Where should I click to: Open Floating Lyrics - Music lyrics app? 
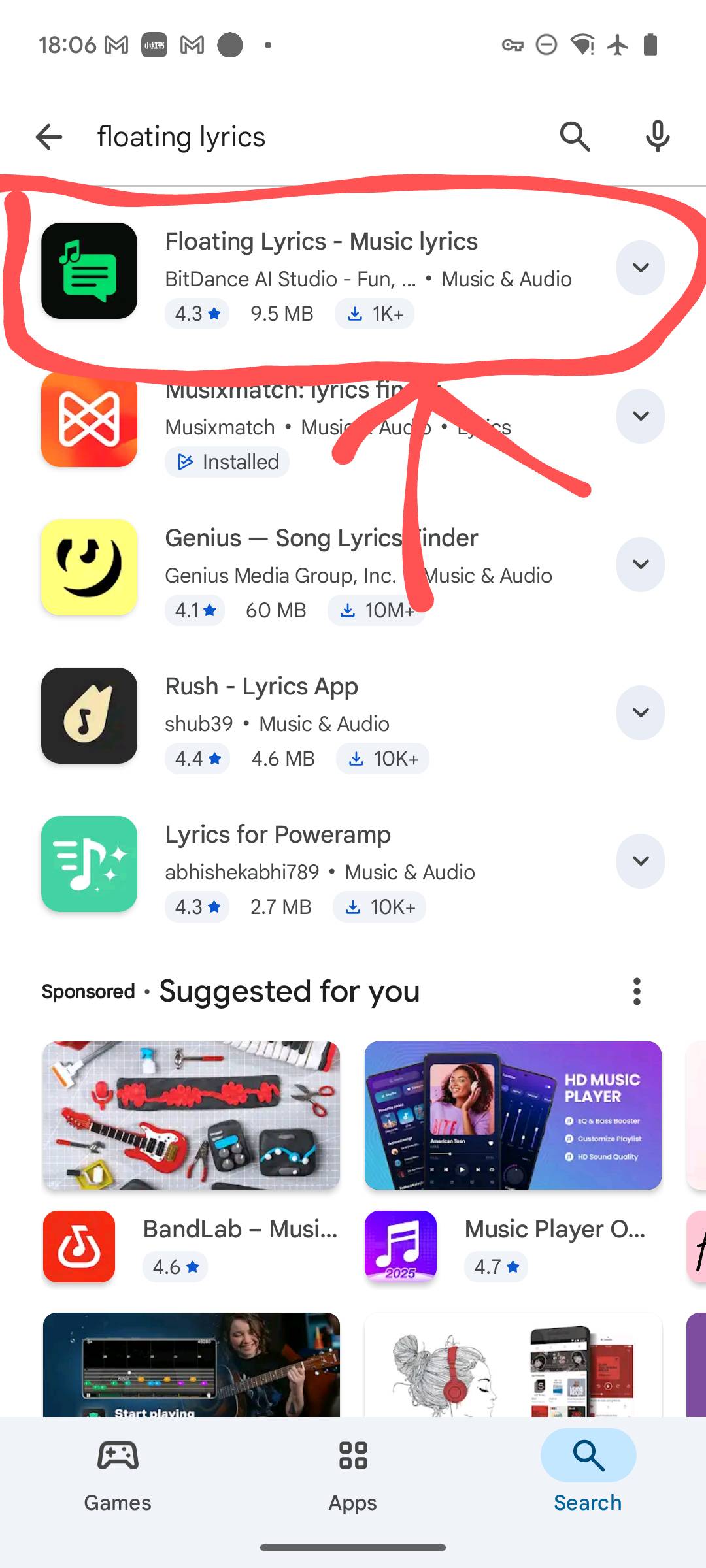coord(321,242)
